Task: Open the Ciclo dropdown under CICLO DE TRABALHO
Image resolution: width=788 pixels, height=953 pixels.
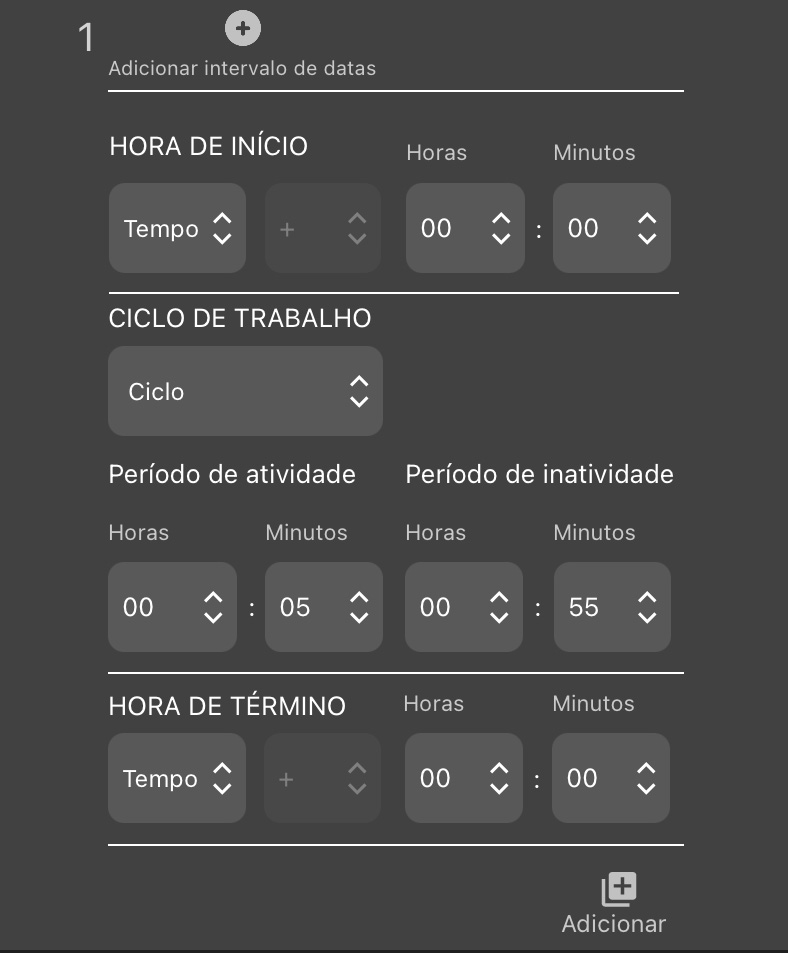Action: (x=245, y=391)
